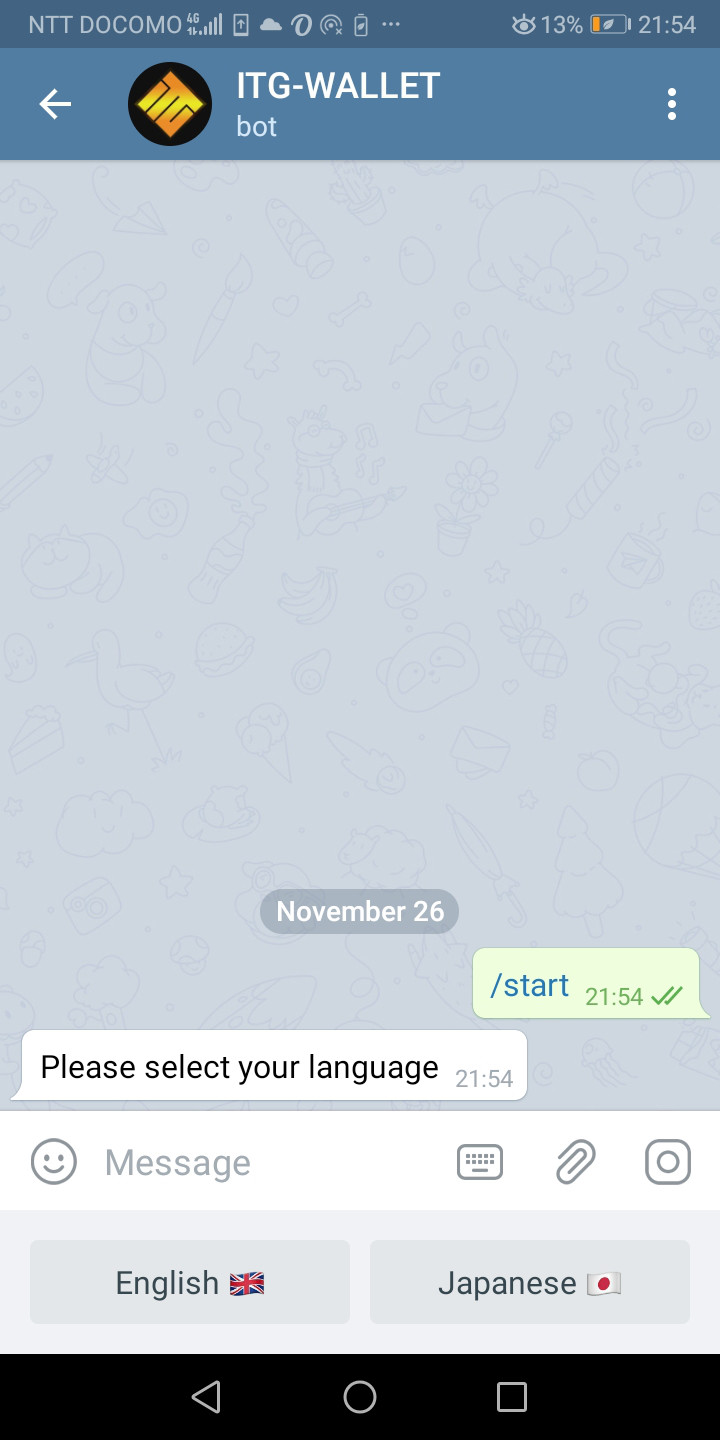Choose Japanese as your language
720x1440 pixels.
click(530, 1282)
